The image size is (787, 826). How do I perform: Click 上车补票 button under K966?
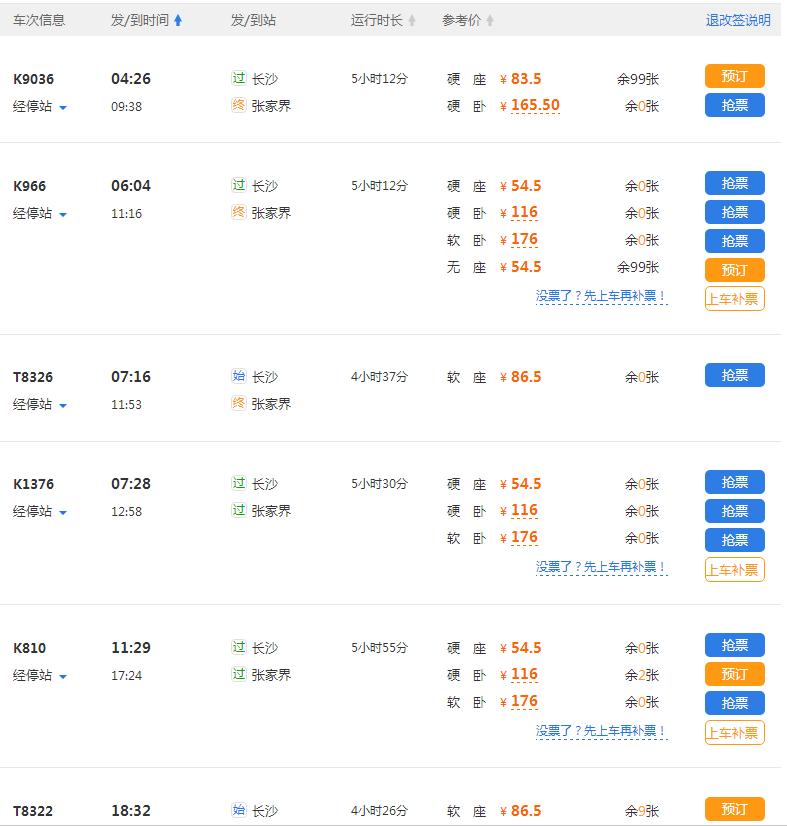coord(734,298)
